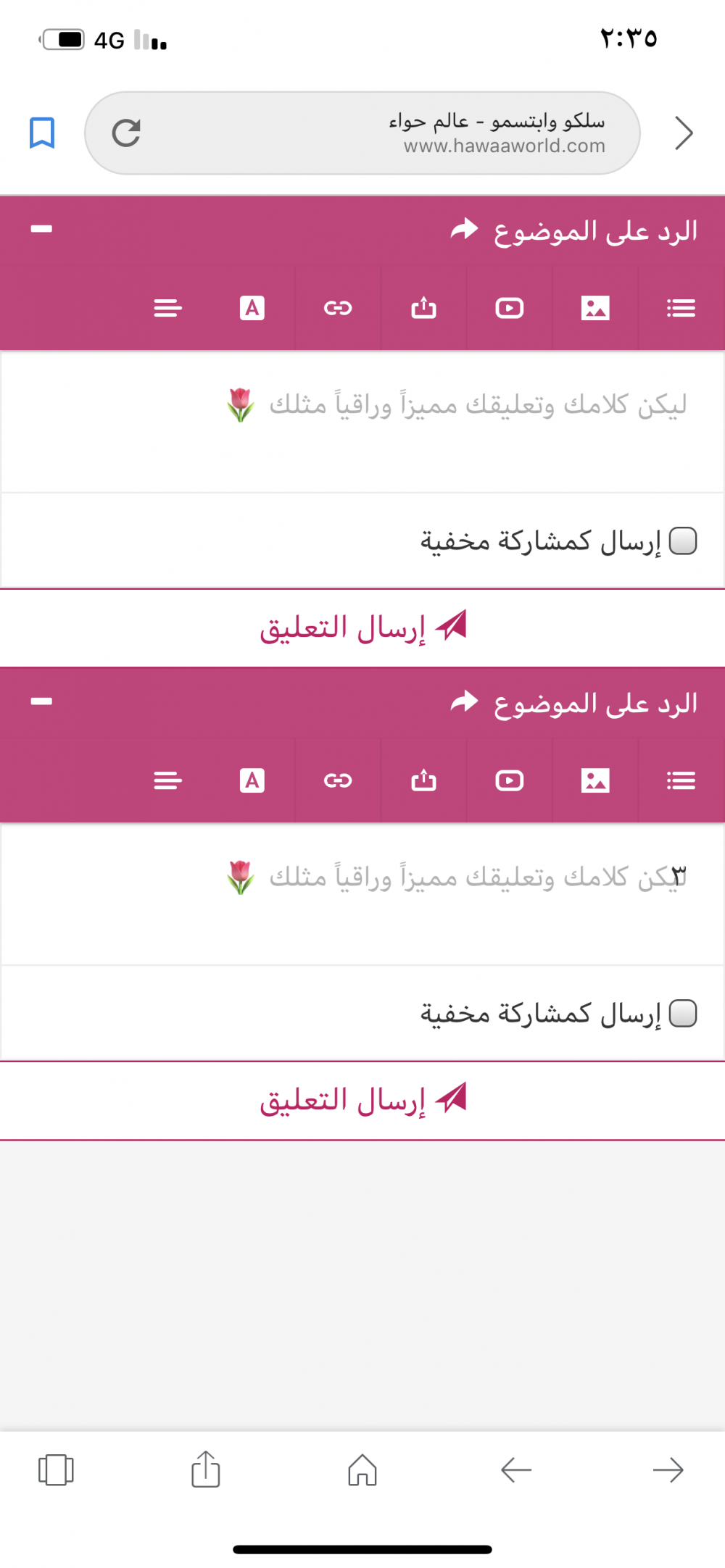The width and height of the screenshot is (725, 1568).
Task: Add a link in the empty reply form
Action: click(x=338, y=308)
